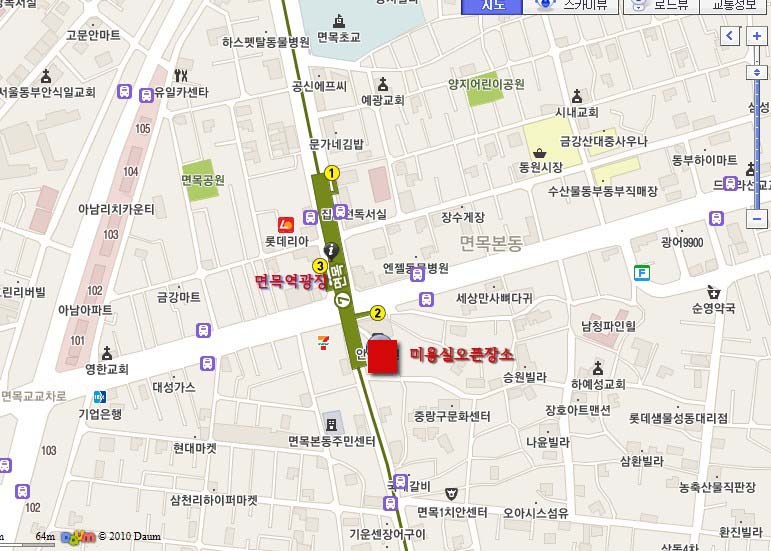Screen dimensions: 771x551
Task: Switch to 스카이뷰 satellite view
Action: tap(575, 5)
